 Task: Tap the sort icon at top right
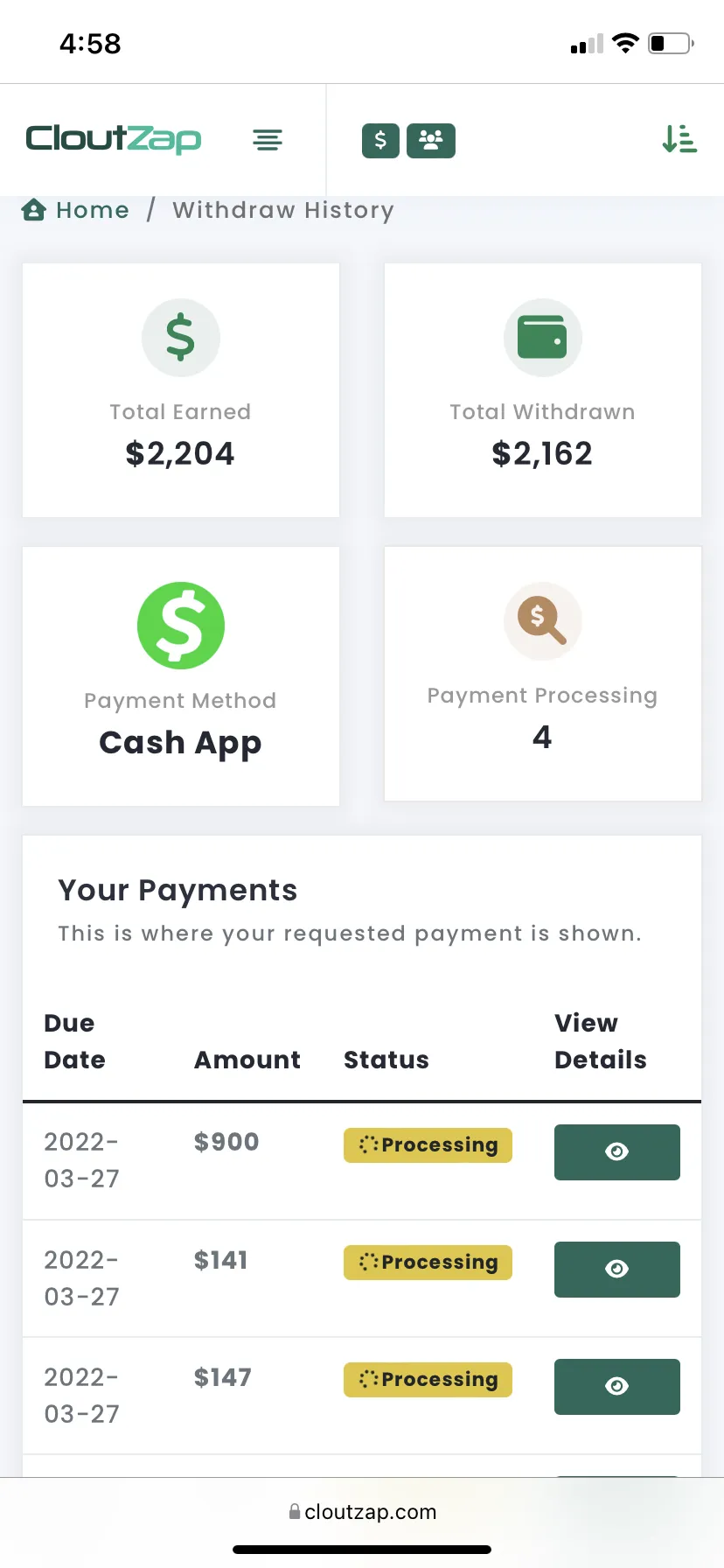tap(679, 139)
